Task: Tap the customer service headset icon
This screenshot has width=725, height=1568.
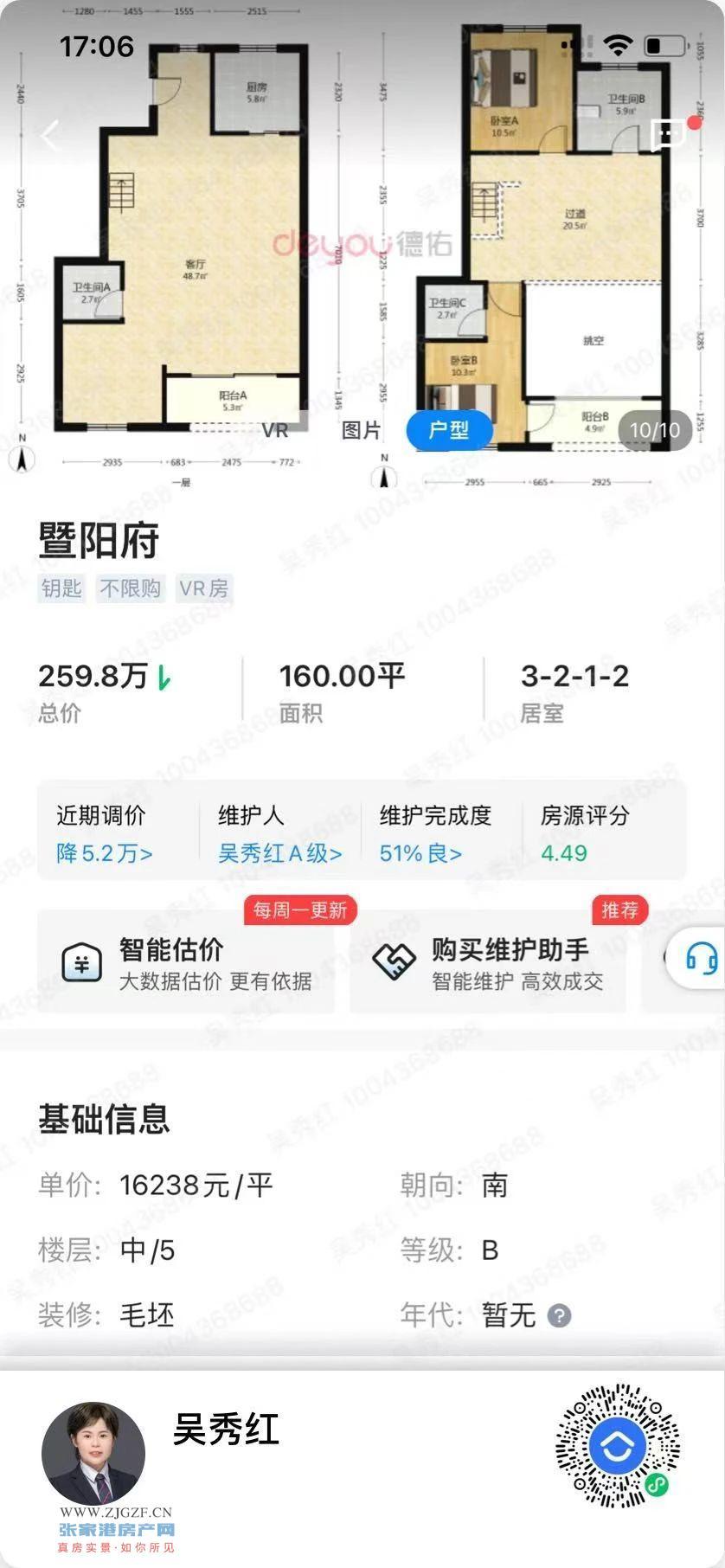Action: (701, 959)
